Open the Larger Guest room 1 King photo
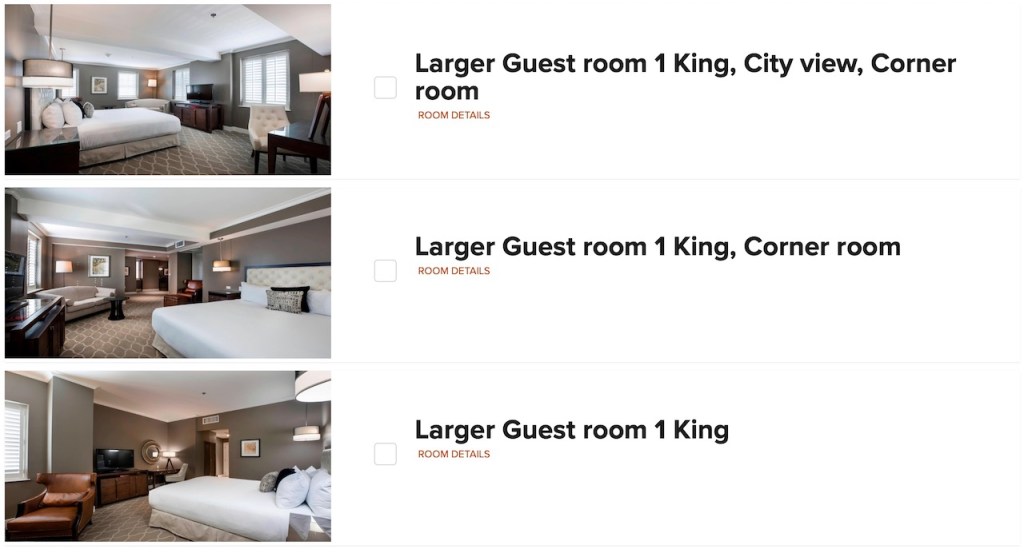The height and width of the screenshot is (553, 1024). 168,456
